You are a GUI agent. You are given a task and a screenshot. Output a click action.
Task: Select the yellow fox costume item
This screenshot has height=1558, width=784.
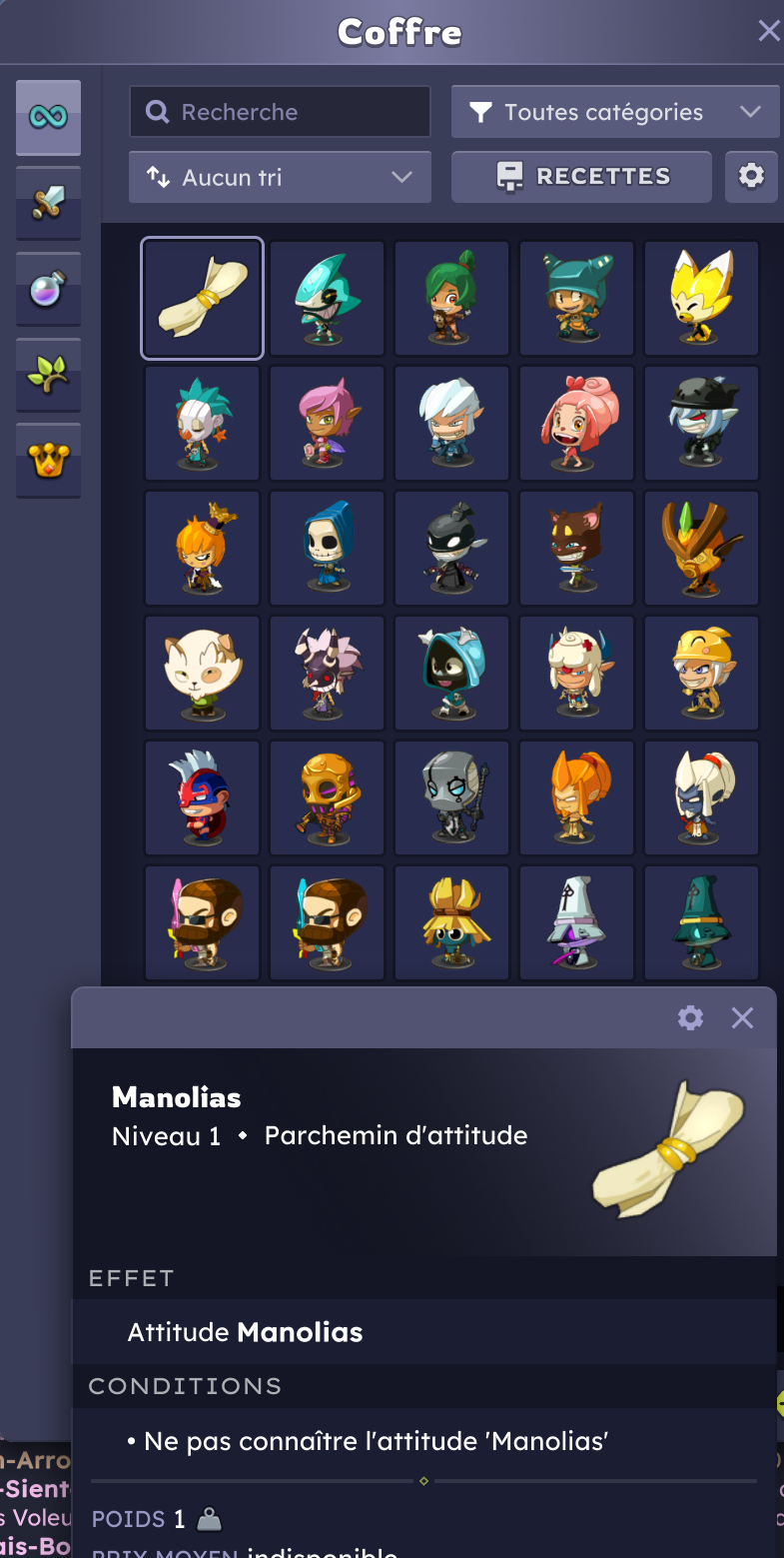point(701,298)
